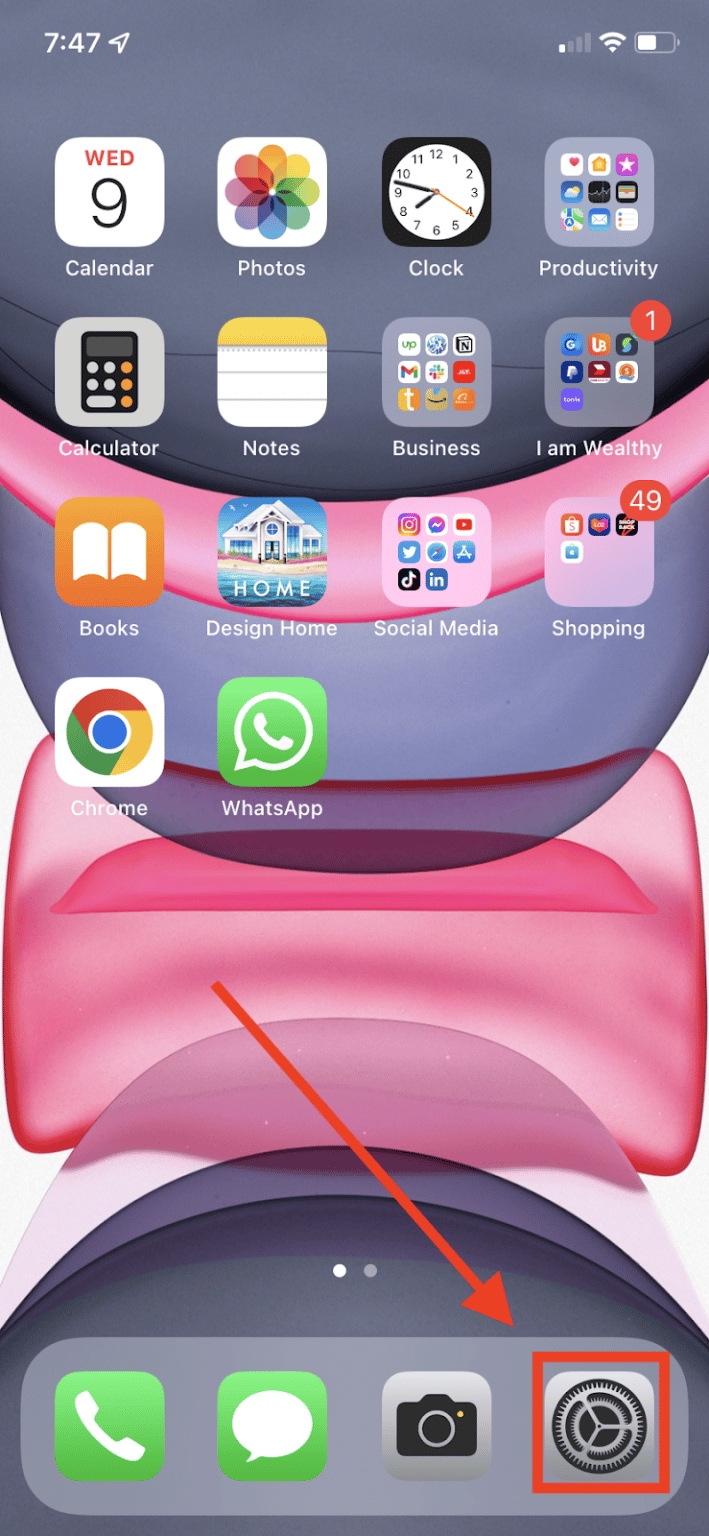Open the Phone app in dock

coord(109,1426)
